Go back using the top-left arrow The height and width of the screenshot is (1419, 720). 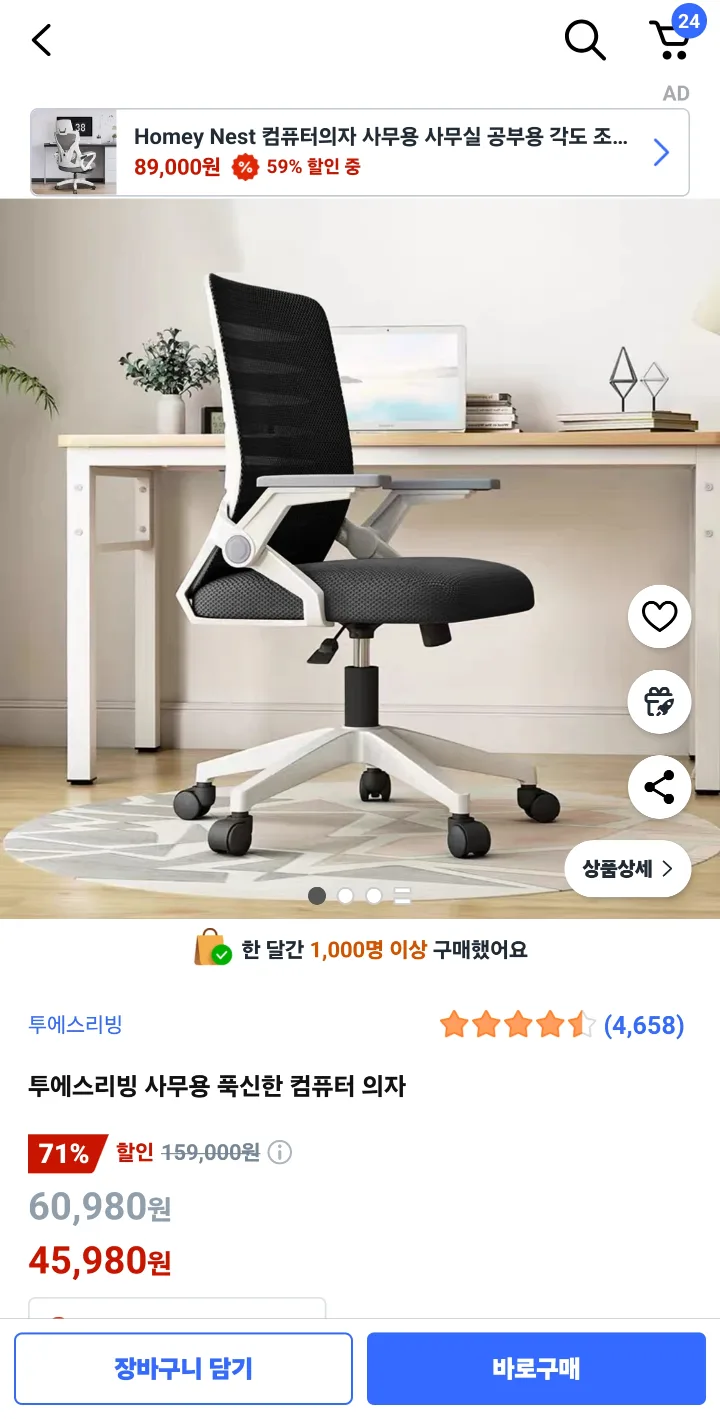click(41, 41)
